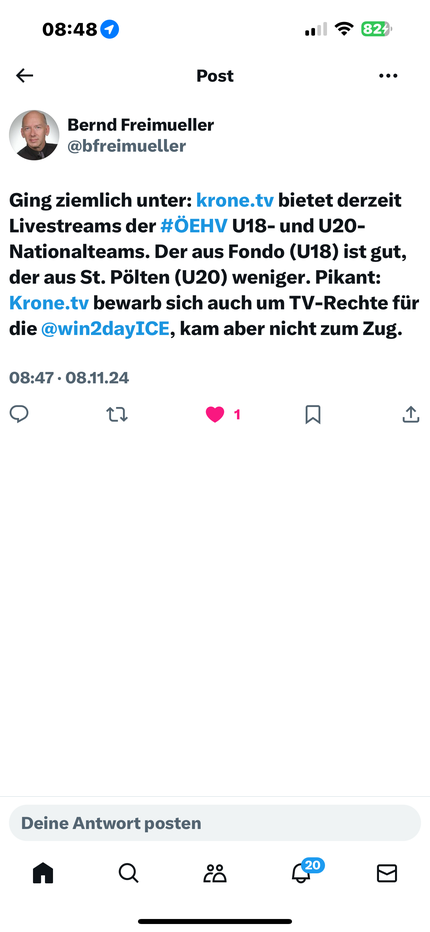430x932 pixels.
Task: Open the Messages envelope tab
Action: click(x=387, y=873)
